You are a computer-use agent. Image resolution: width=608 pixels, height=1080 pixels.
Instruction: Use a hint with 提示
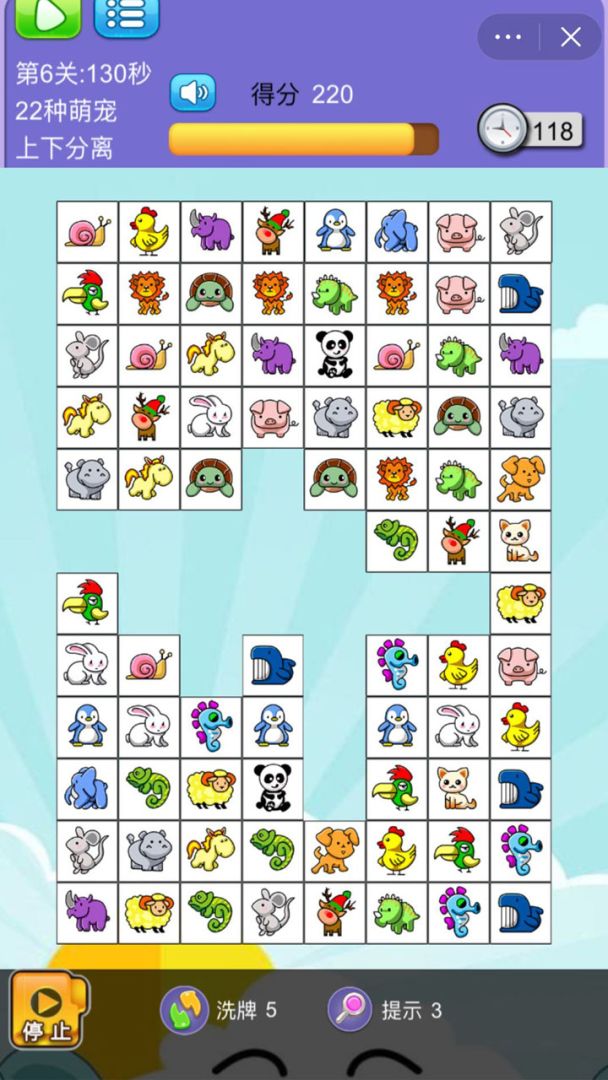[385, 1010]
